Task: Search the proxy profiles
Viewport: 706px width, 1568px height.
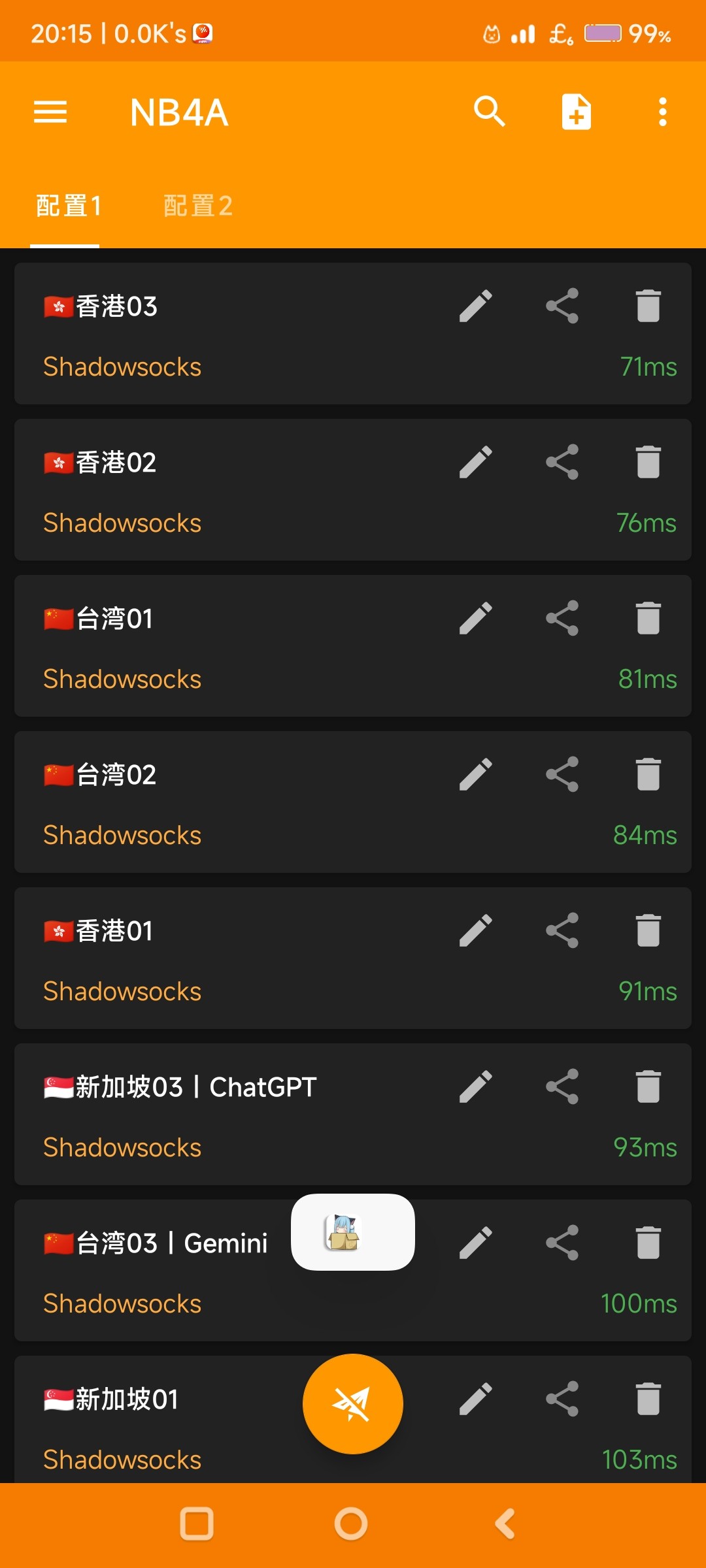Action: pyautogui.click(x=490, y=112)
